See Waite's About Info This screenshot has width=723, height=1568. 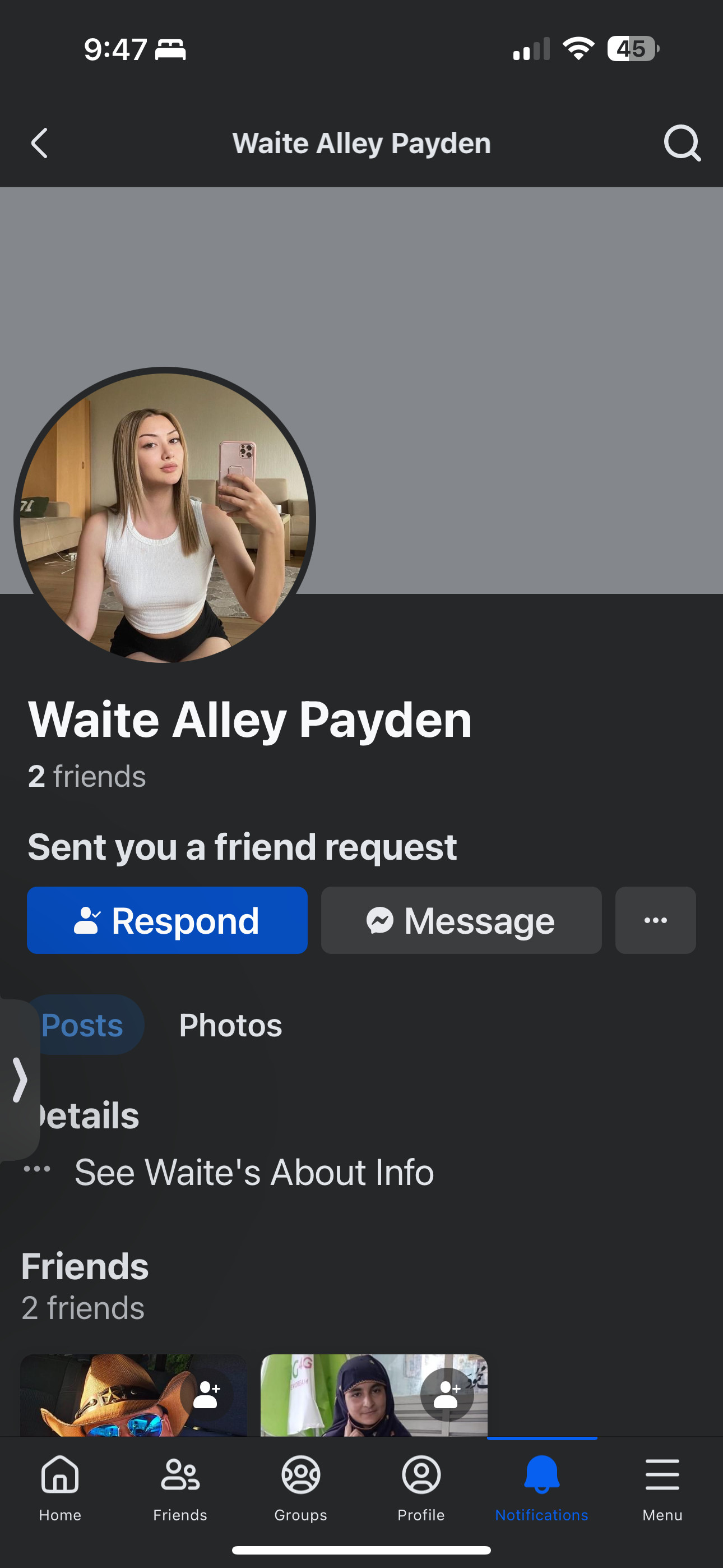pyautogui.click(x=253, y=1172)
